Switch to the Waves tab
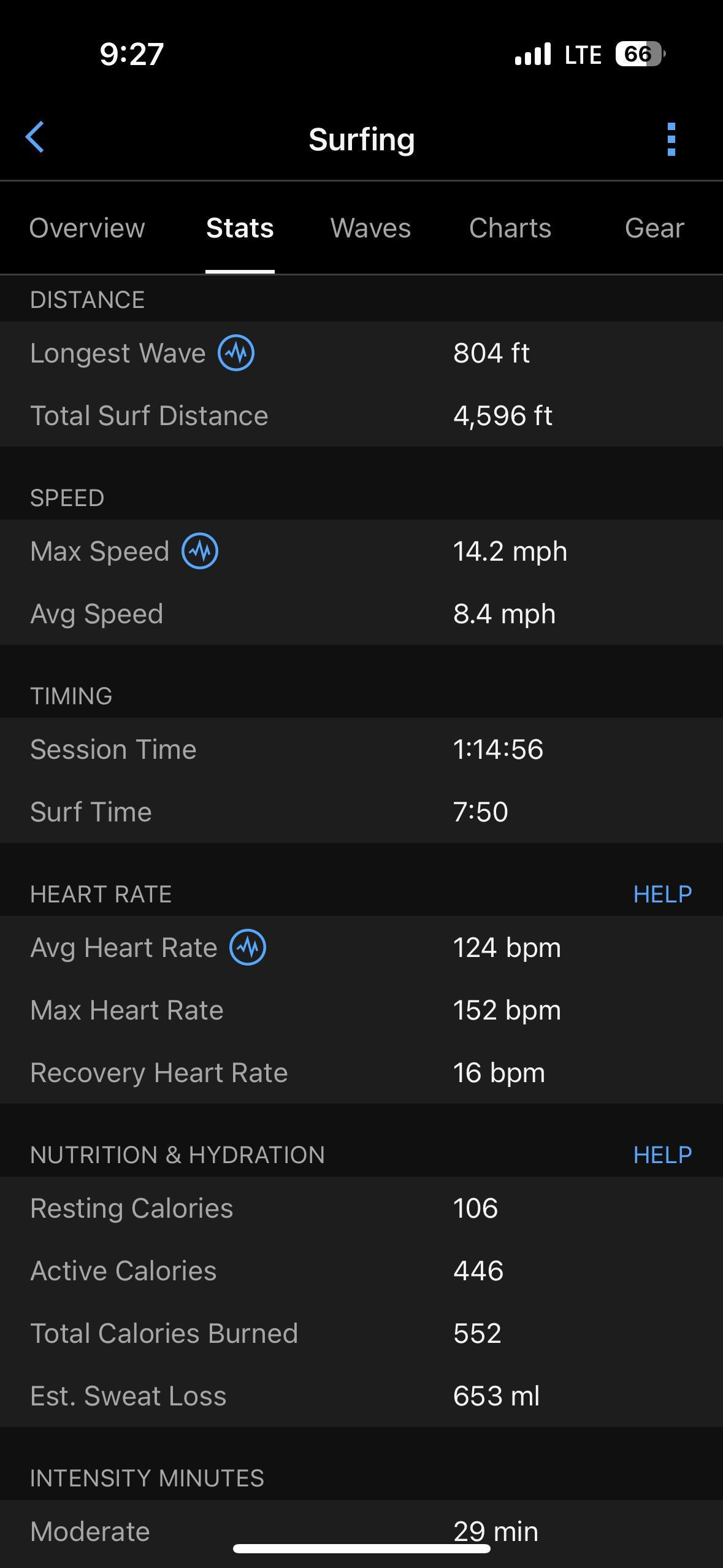Screen dimensions: 723x1568 pos(370,228)
